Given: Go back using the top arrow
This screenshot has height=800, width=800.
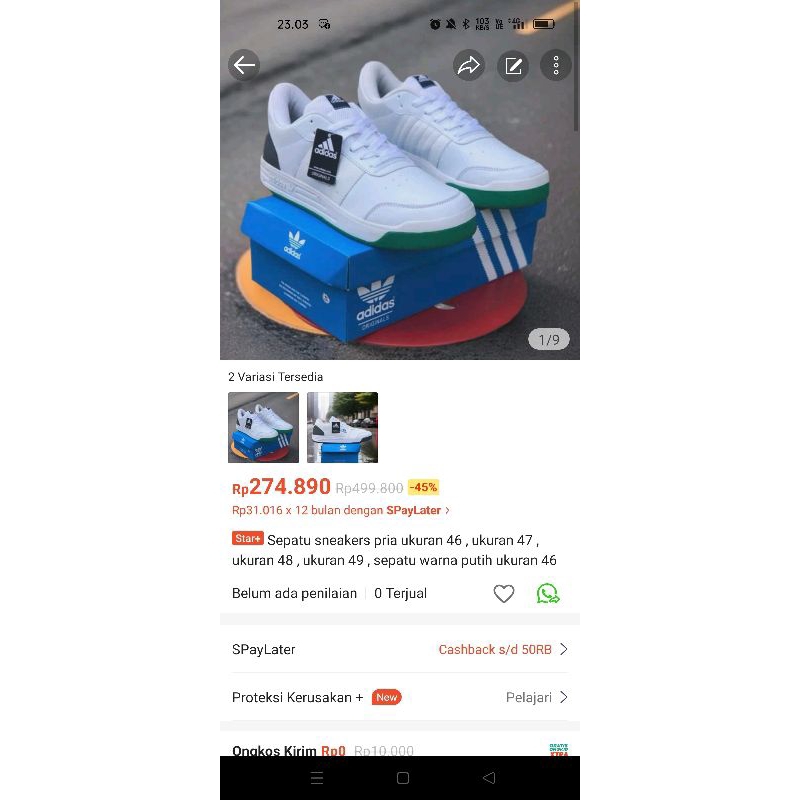Looking at the screenshot, I should [x=244, y=66].
